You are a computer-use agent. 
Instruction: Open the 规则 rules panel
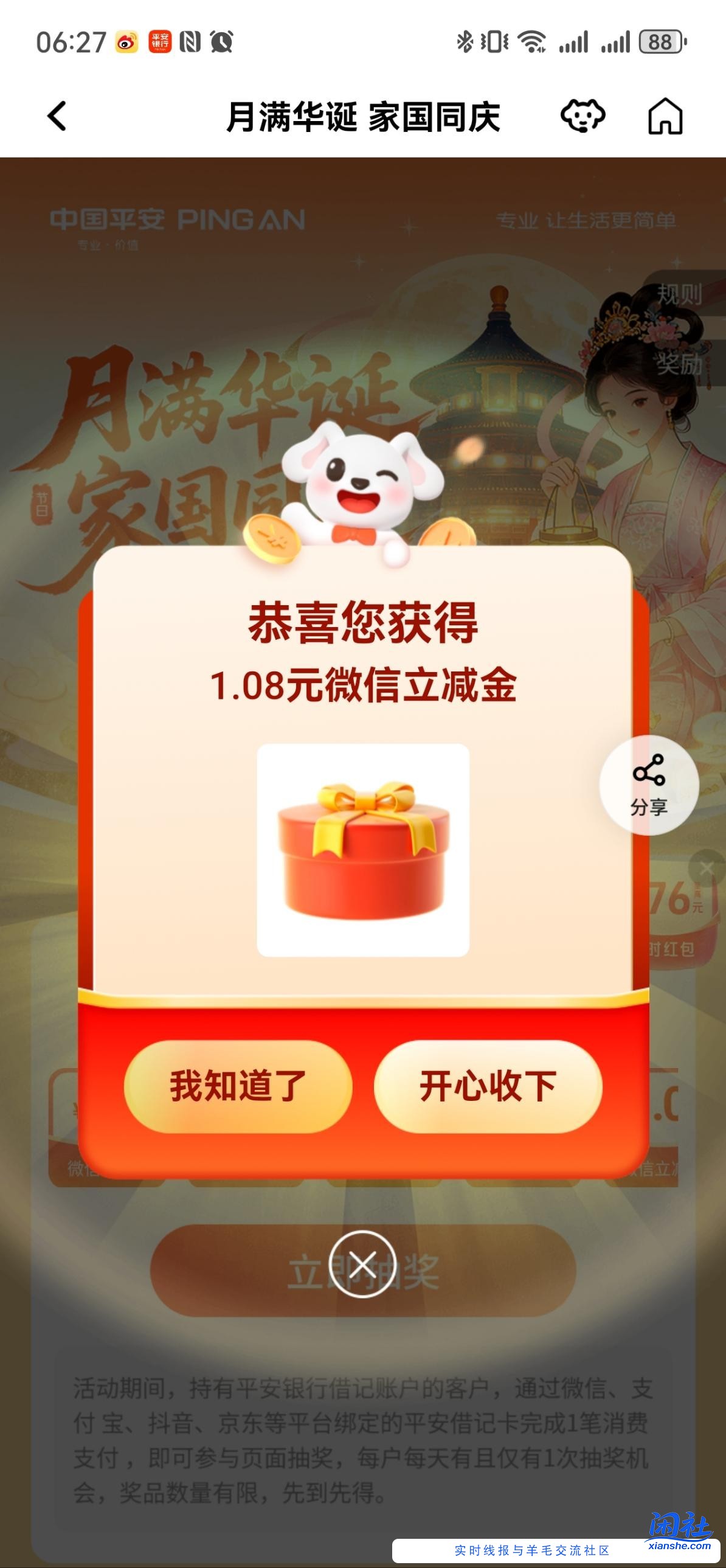[x=679, y=294]
